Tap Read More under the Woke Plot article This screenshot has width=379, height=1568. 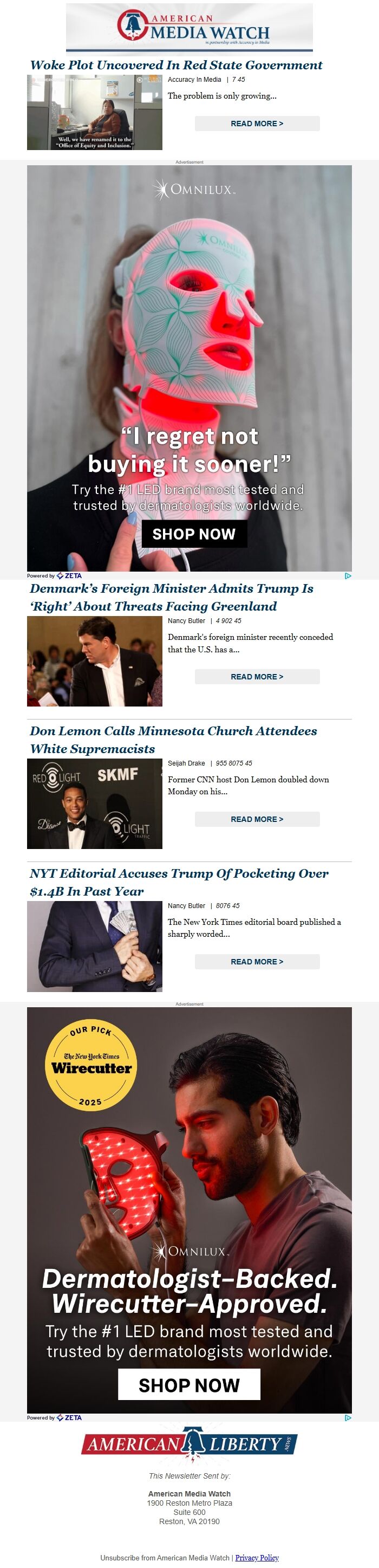click(257, 124)
